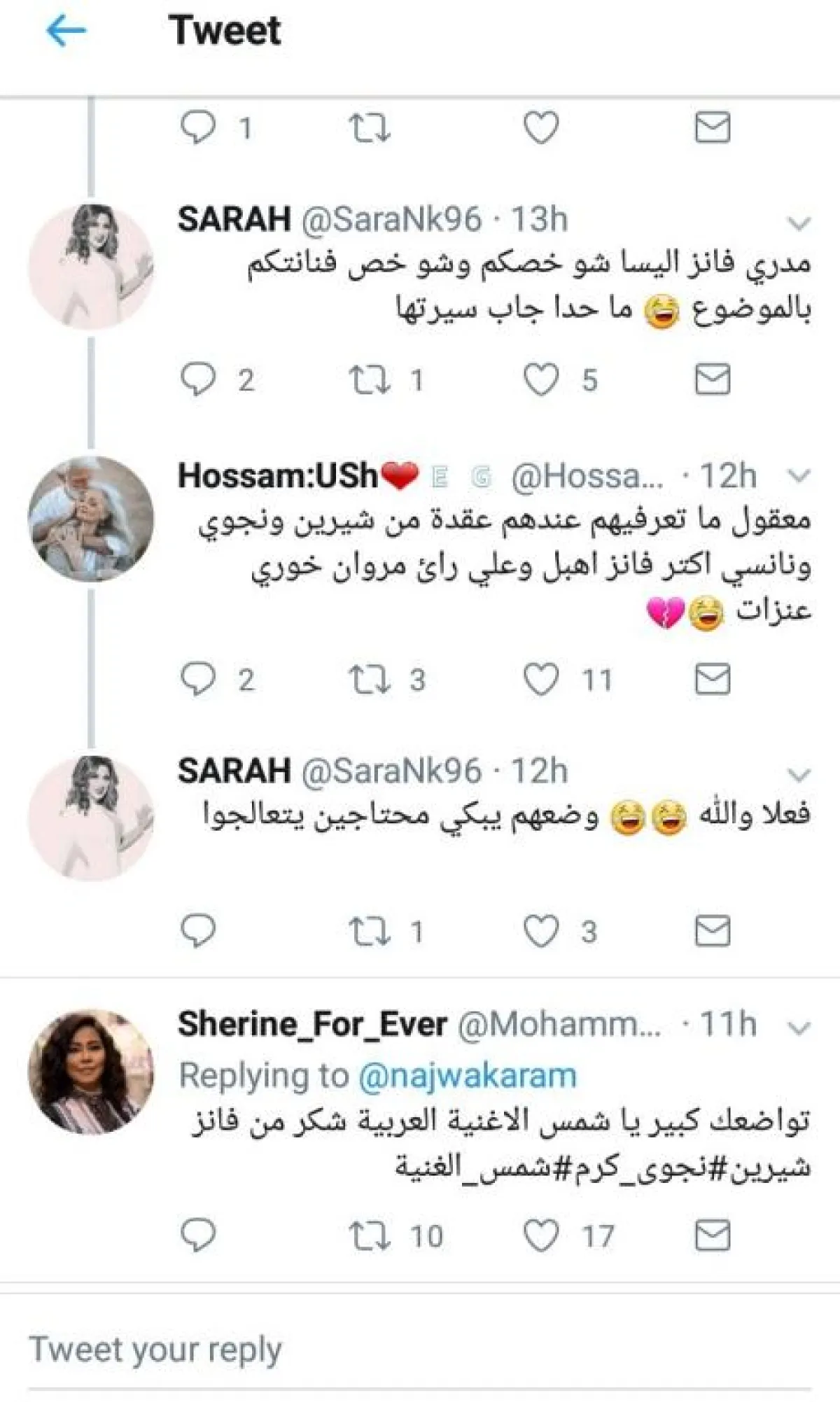Retweet Hossam:USh's tweet
The image size is (840, 1402).
(370, 680)
